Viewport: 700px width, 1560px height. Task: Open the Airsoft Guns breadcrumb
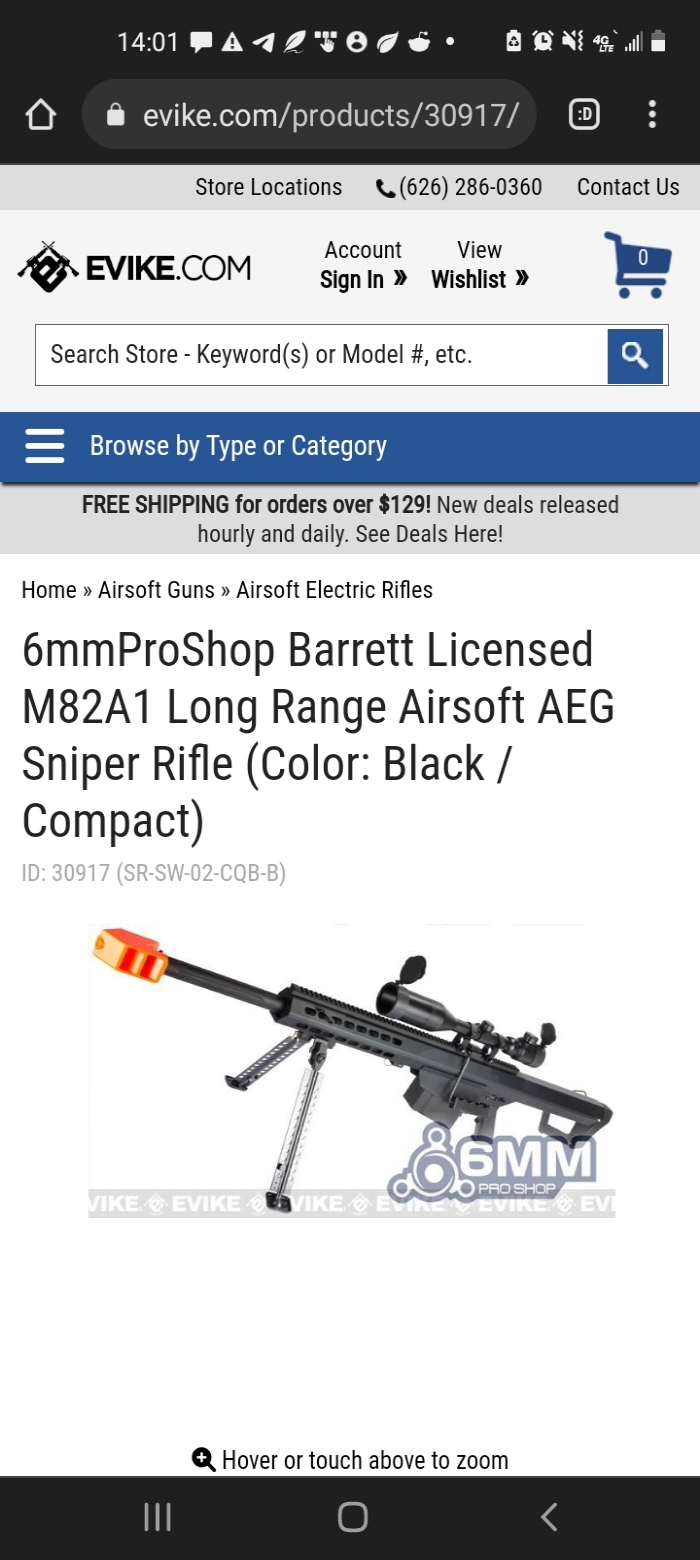(x=156, y=590)
